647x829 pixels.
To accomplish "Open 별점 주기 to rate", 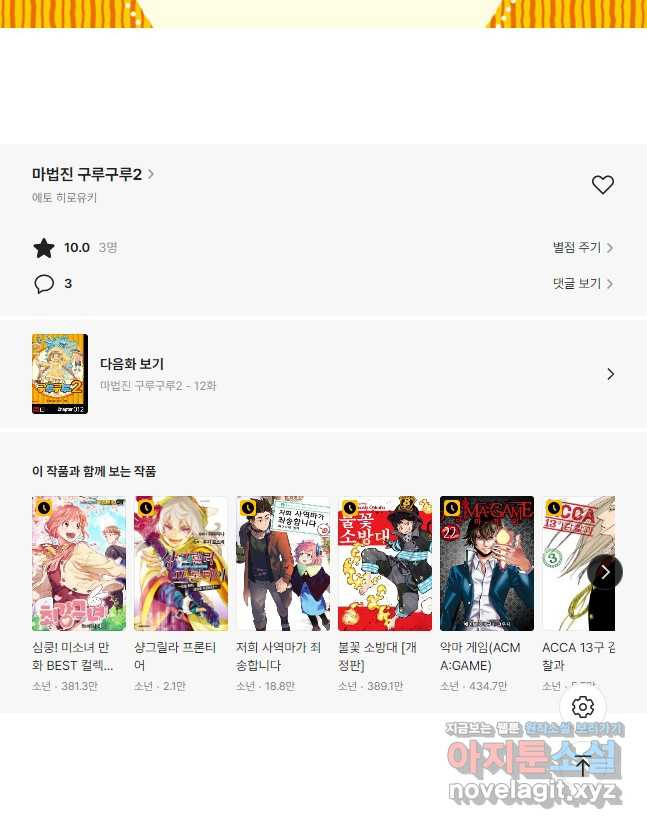I will point(583,248).
